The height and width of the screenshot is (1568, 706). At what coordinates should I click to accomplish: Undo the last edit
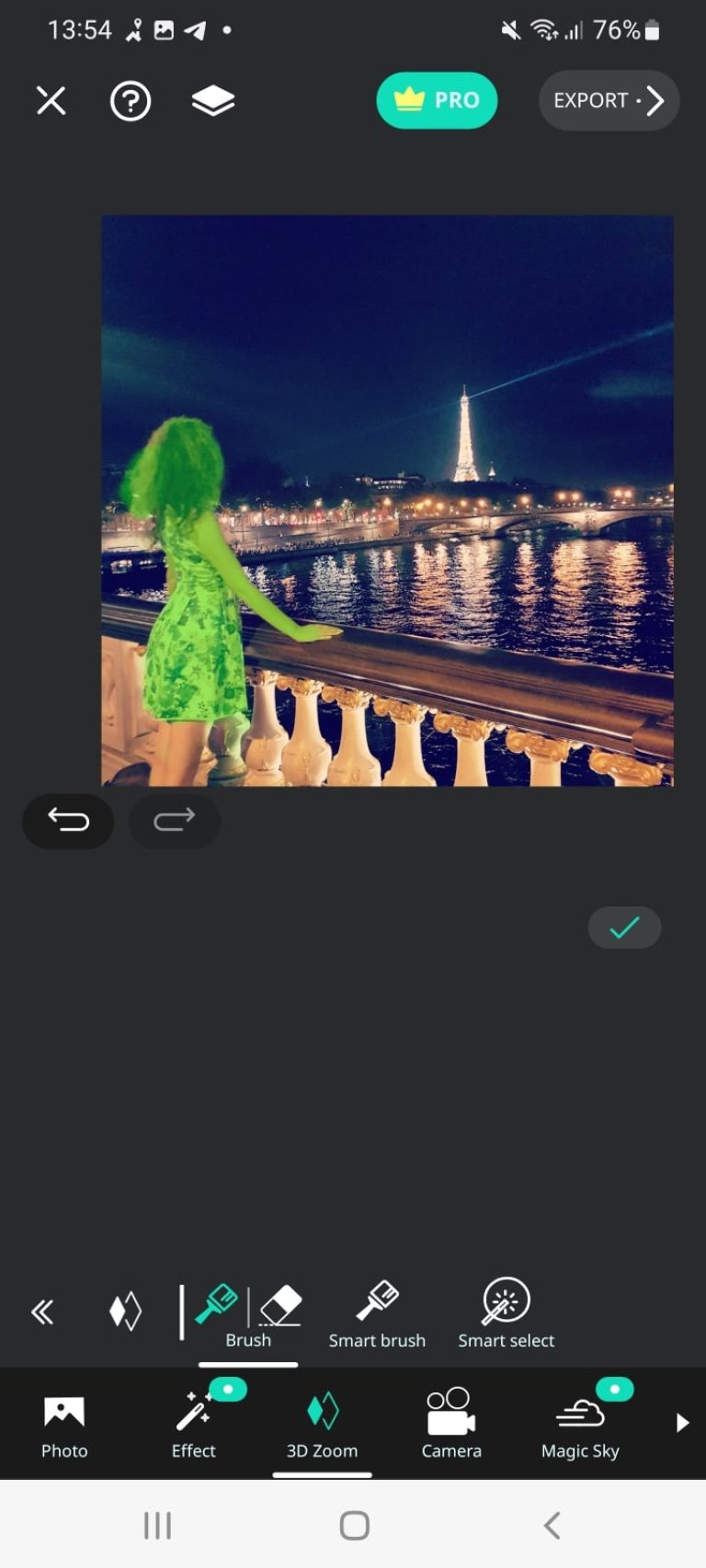(68, 821)
